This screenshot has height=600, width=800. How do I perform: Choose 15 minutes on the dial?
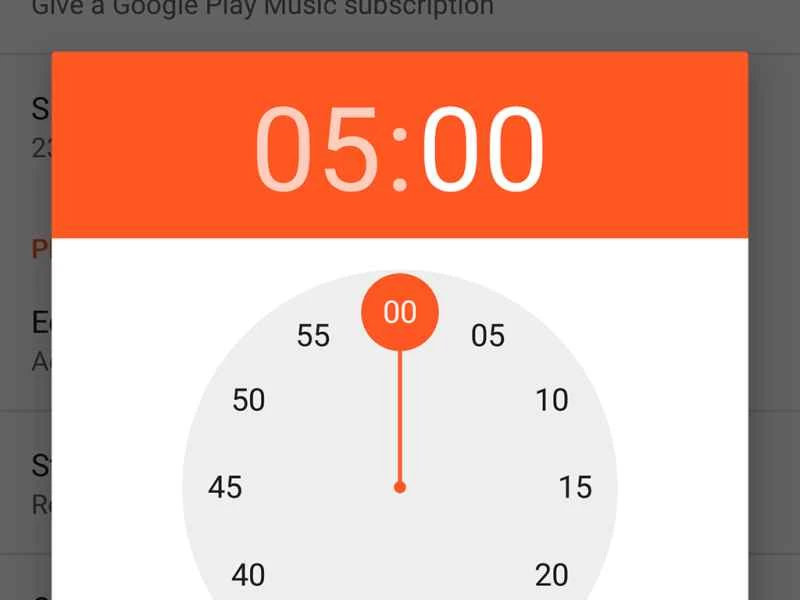[575, 487]
